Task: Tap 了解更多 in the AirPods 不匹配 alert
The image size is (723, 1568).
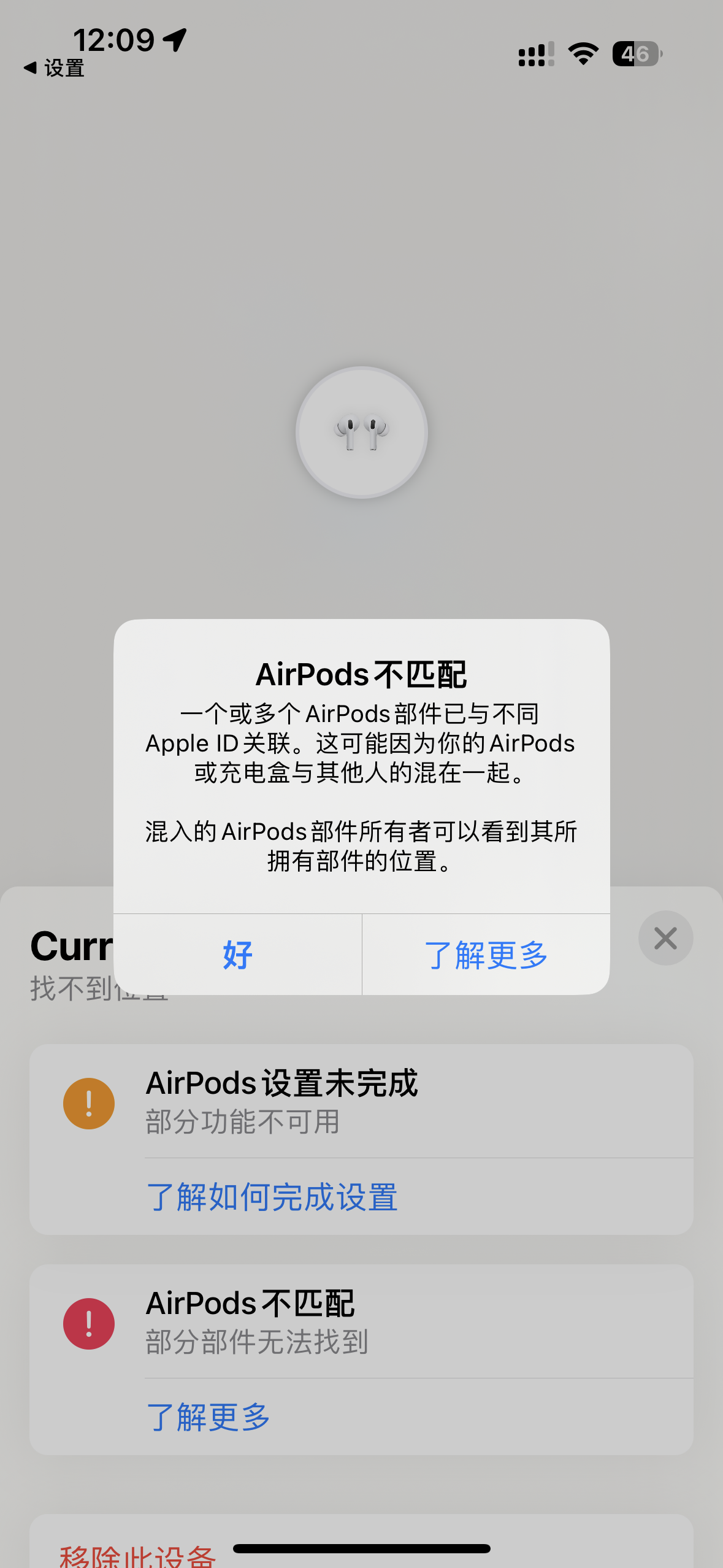Action: (x=486, y=955)
